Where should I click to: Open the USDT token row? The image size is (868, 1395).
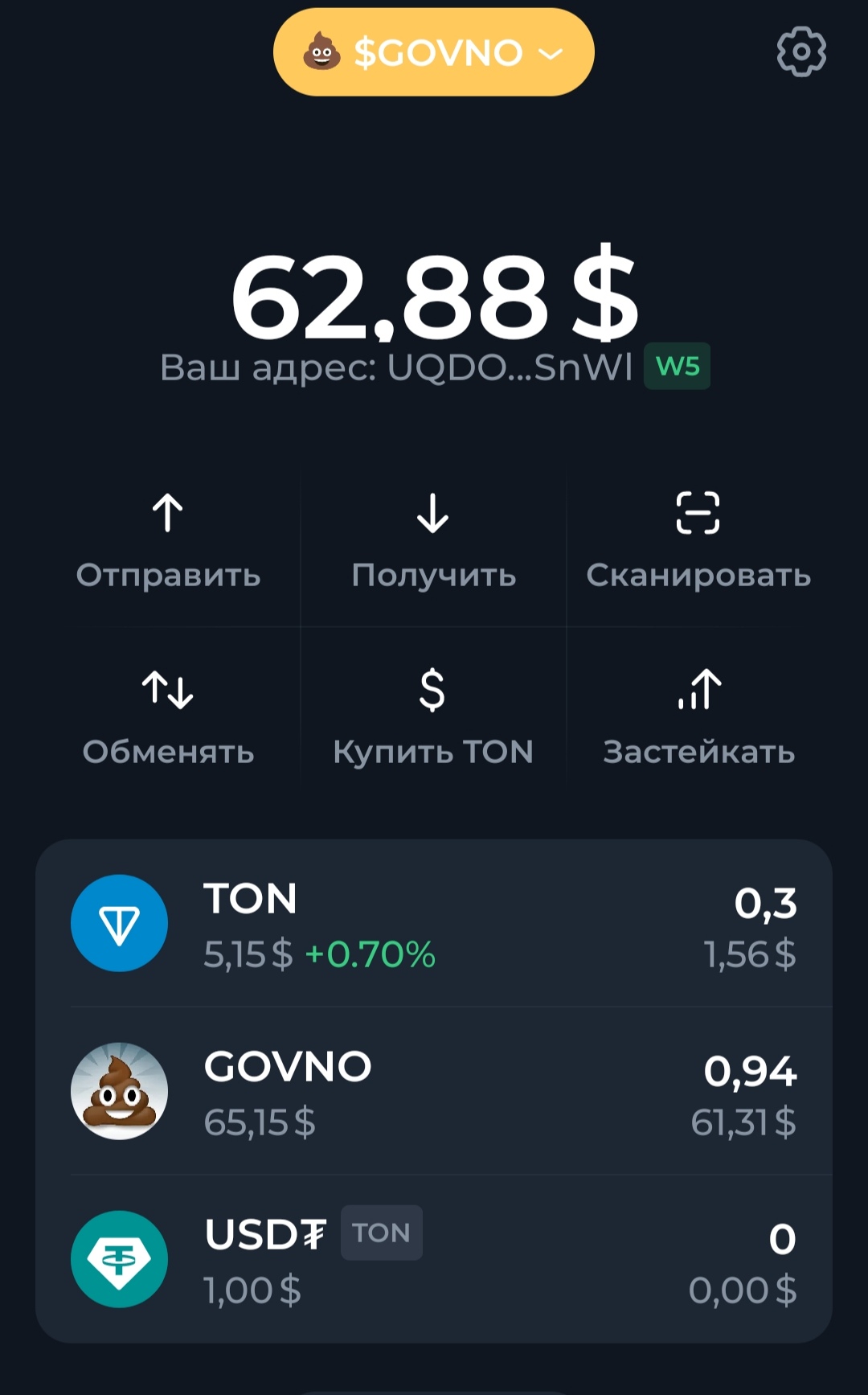tap(433, 1259)
